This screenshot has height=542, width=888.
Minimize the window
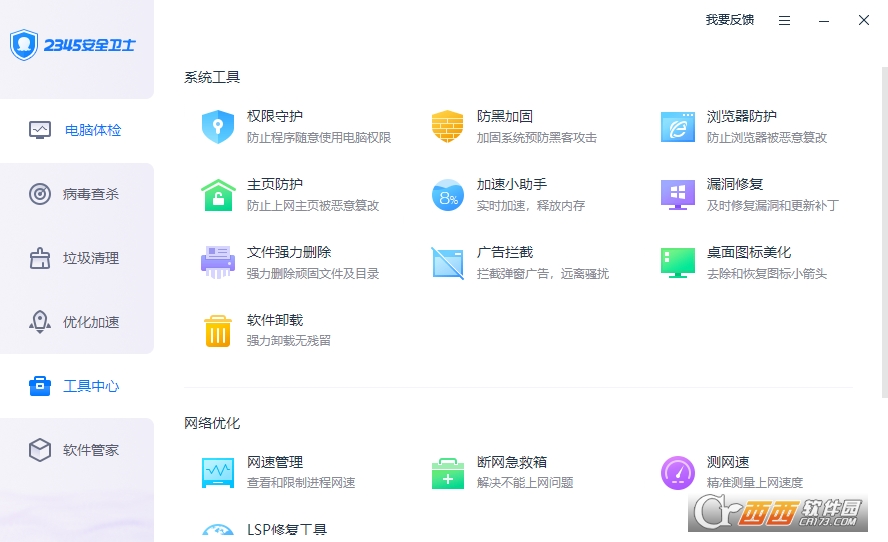point(824,20)
